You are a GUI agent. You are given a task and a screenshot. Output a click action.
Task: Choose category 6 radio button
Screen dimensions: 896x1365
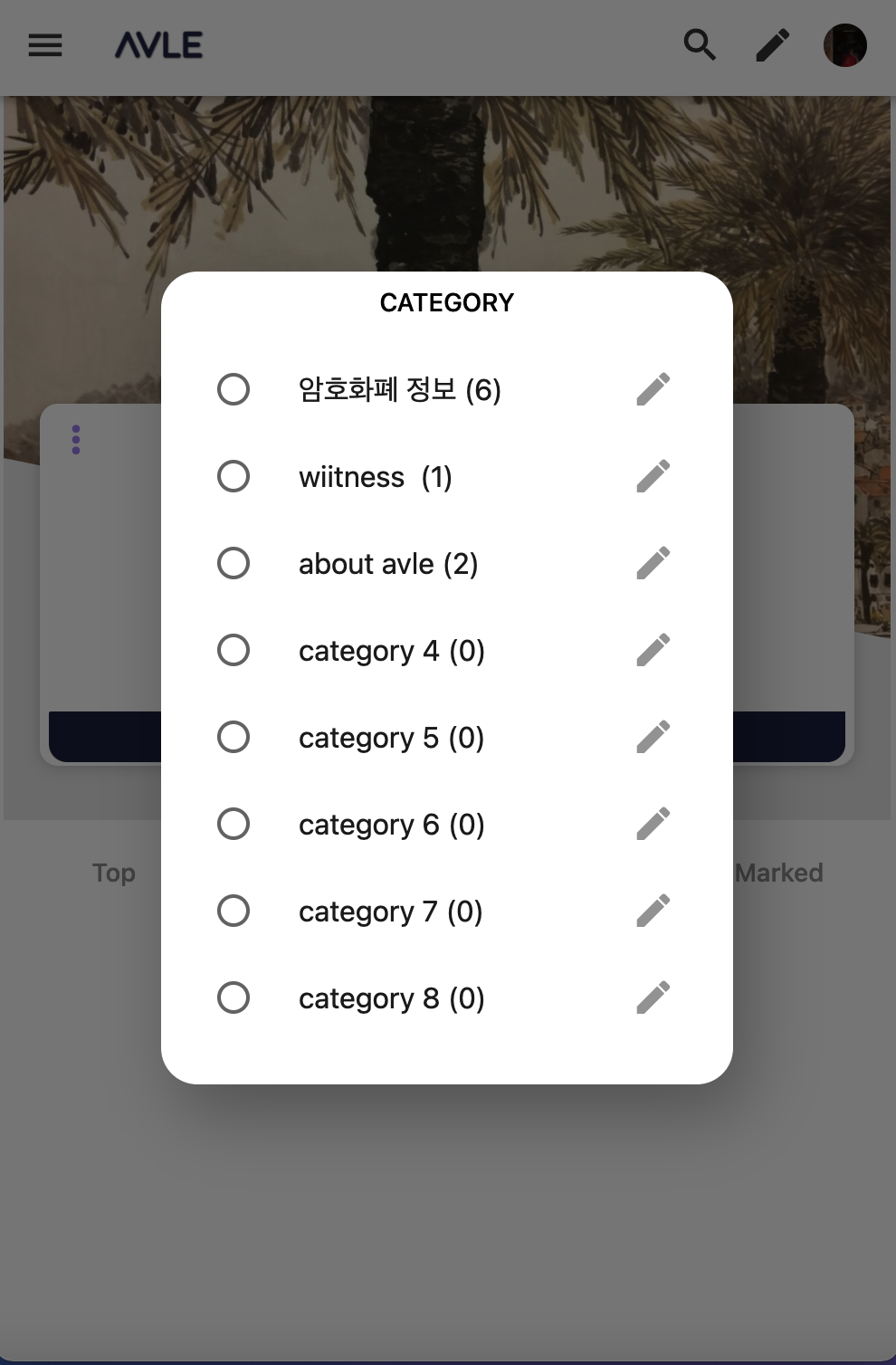coord(234,824)
